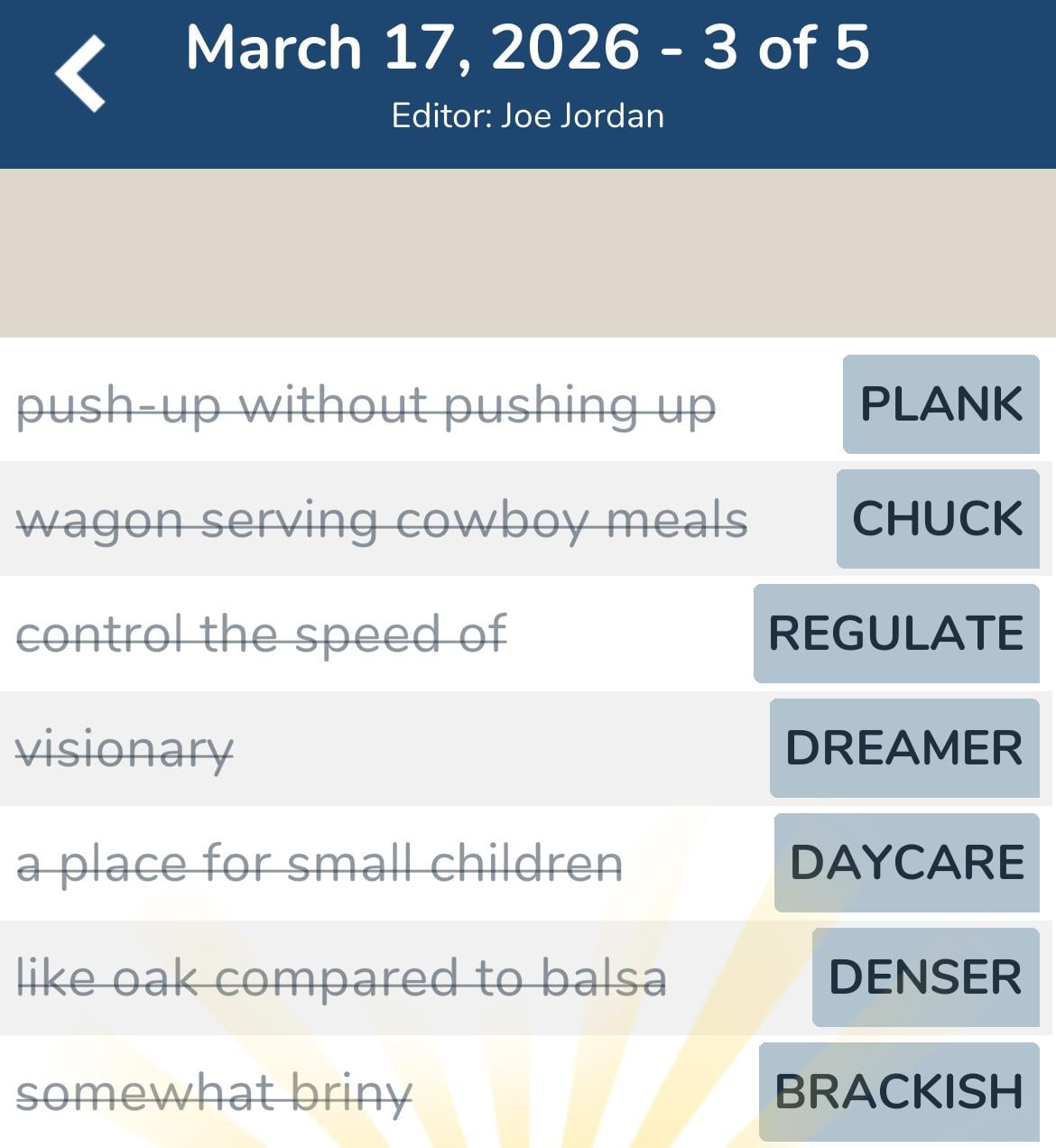Select the clue 'somewhat briny'
Image resolution: width=1056 pixels, height=1148 pixels.
(214, 1090)
